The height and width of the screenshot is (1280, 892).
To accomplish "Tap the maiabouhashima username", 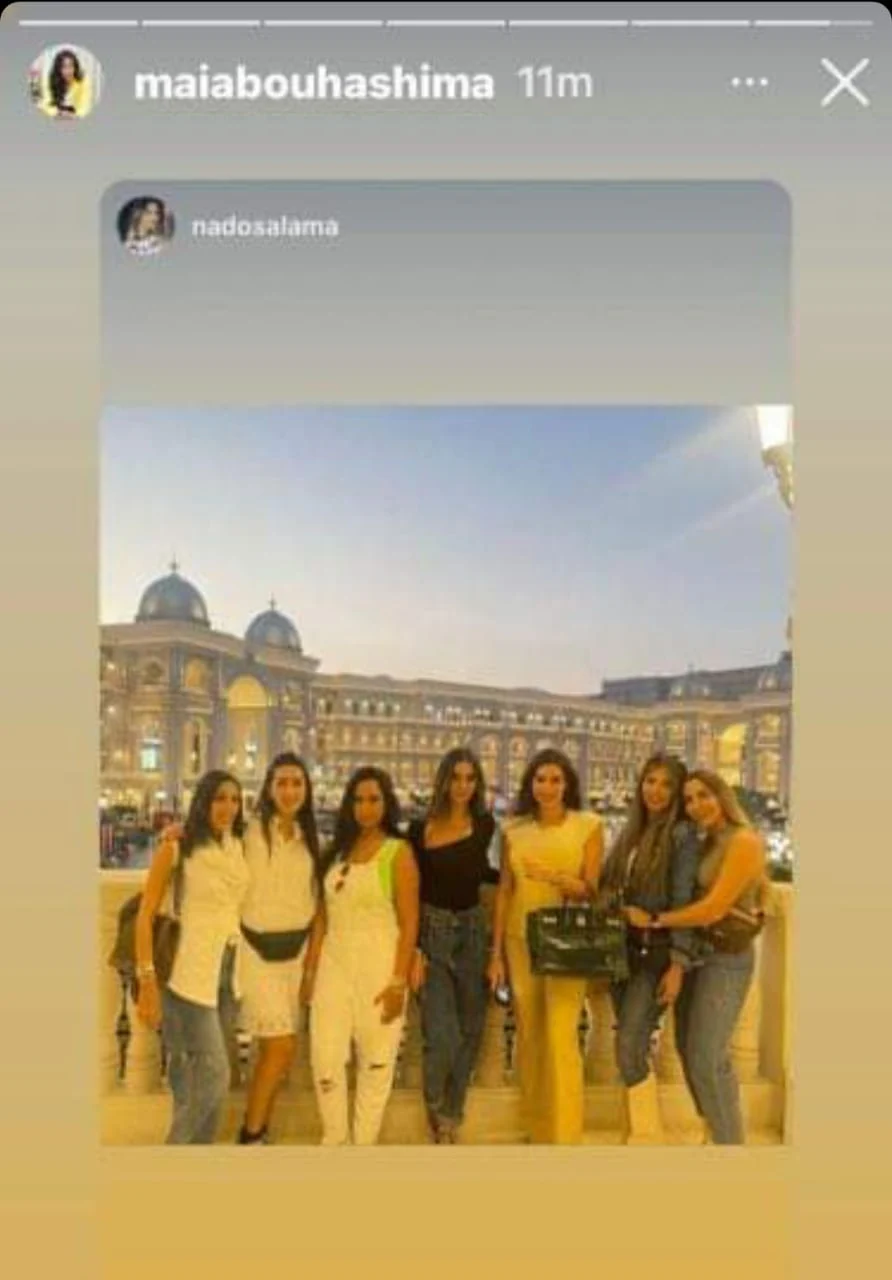I will (314, 84).
